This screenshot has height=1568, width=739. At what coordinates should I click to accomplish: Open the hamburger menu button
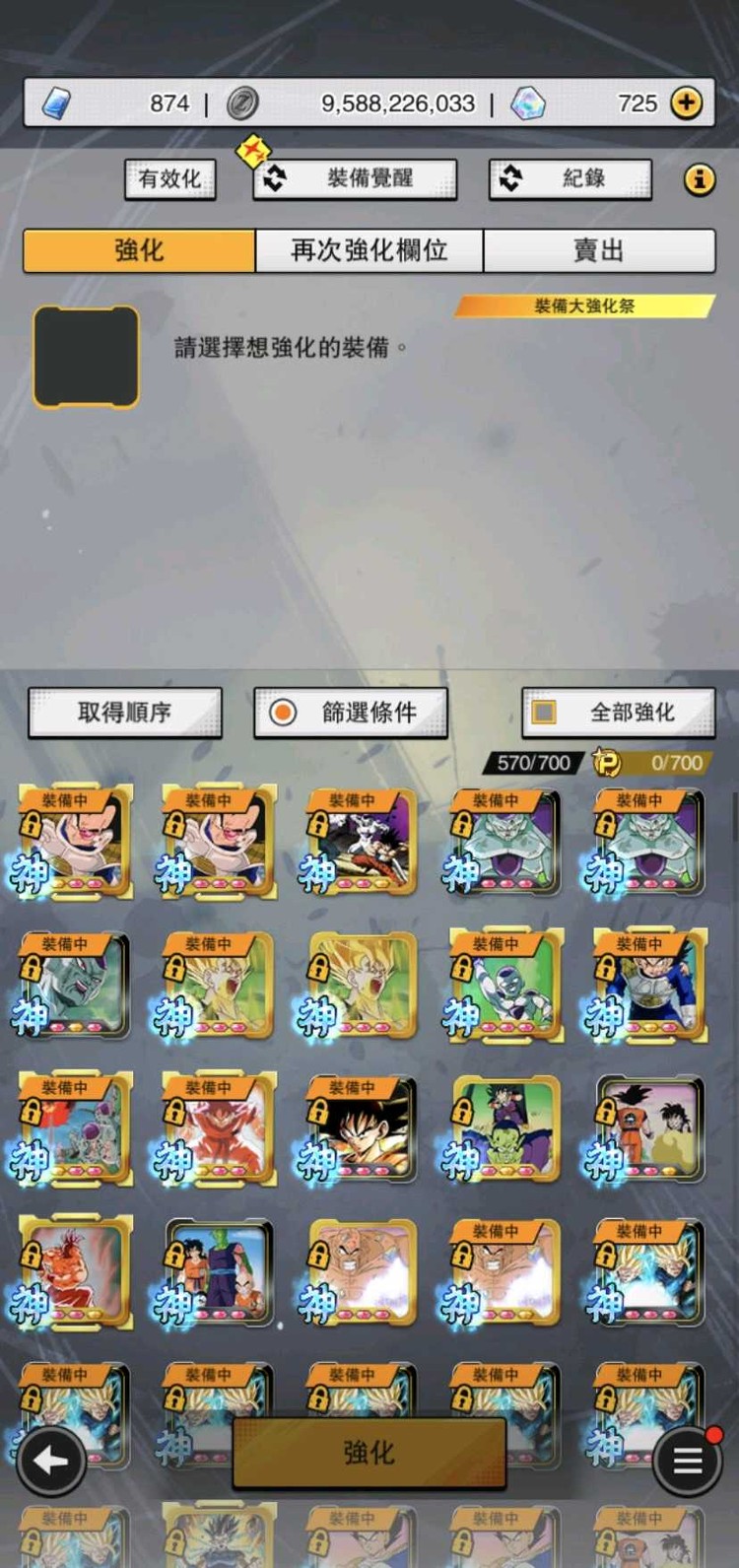[x=688, y=1461]
